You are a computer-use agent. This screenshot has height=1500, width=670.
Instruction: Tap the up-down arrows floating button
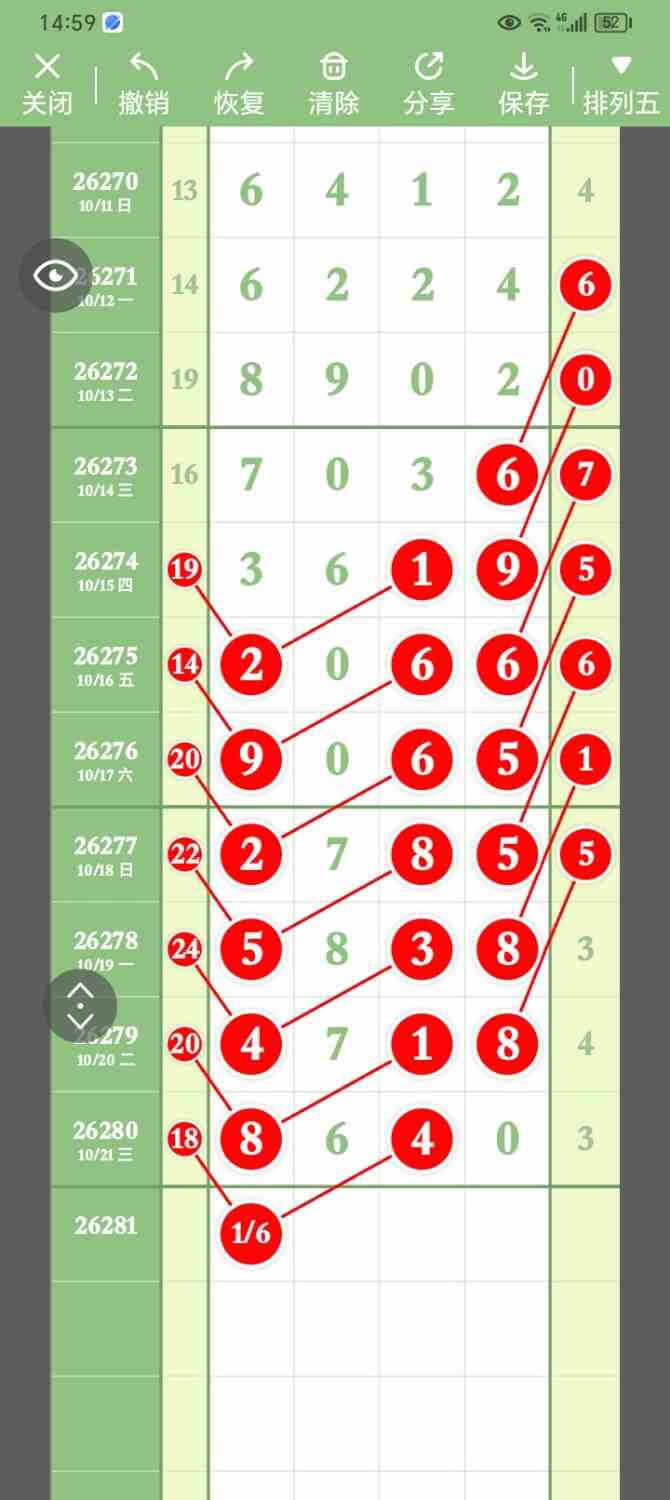80,1006
